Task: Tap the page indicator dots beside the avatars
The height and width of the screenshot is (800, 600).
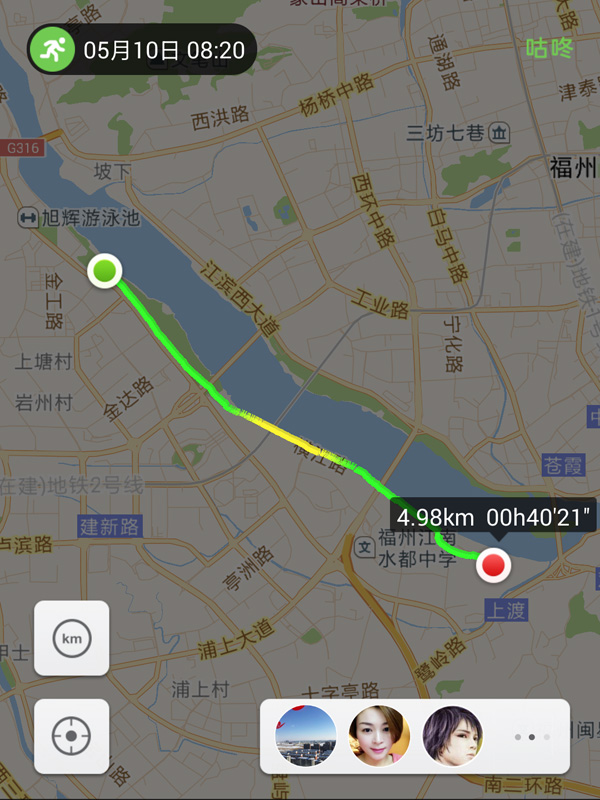Action: point(531,737)
